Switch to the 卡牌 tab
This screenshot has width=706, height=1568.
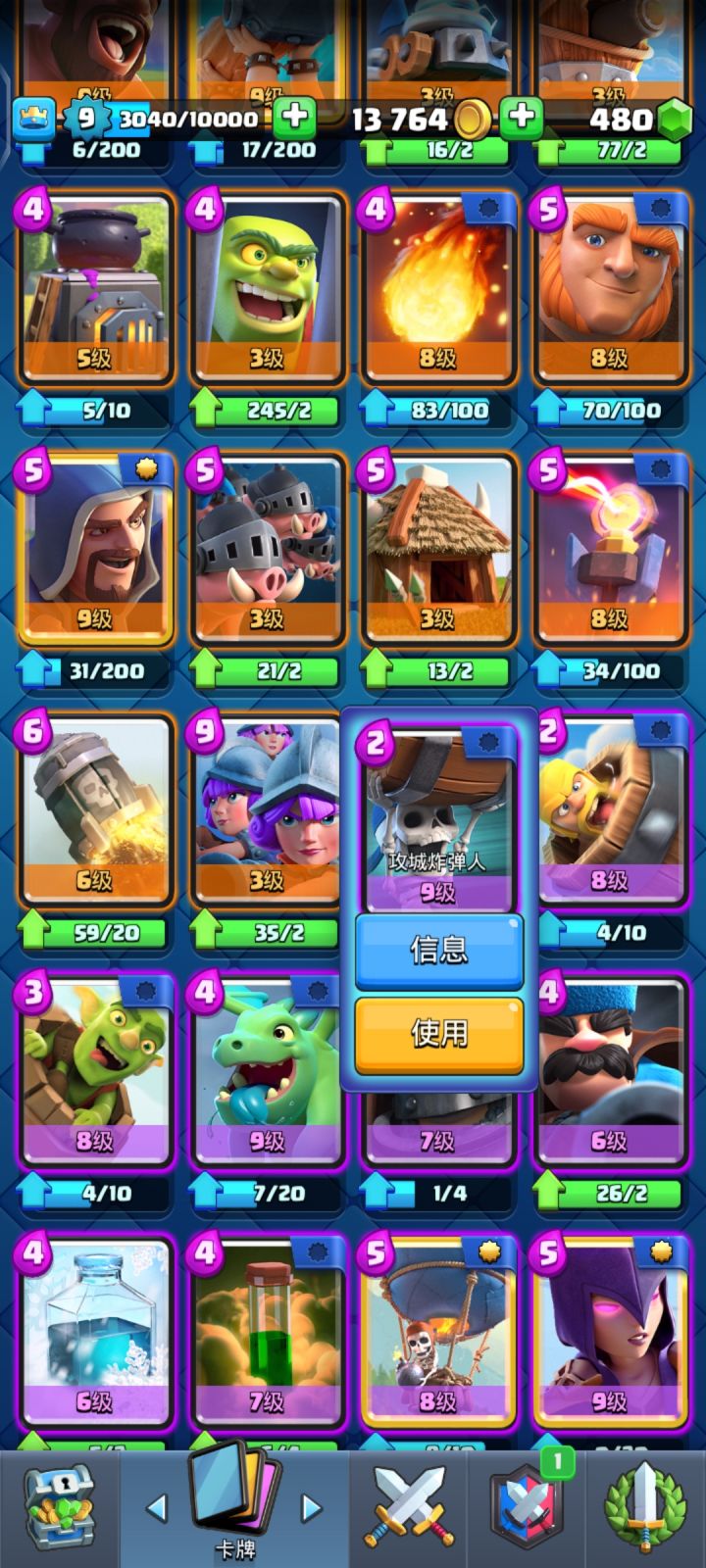point(235,1504)
